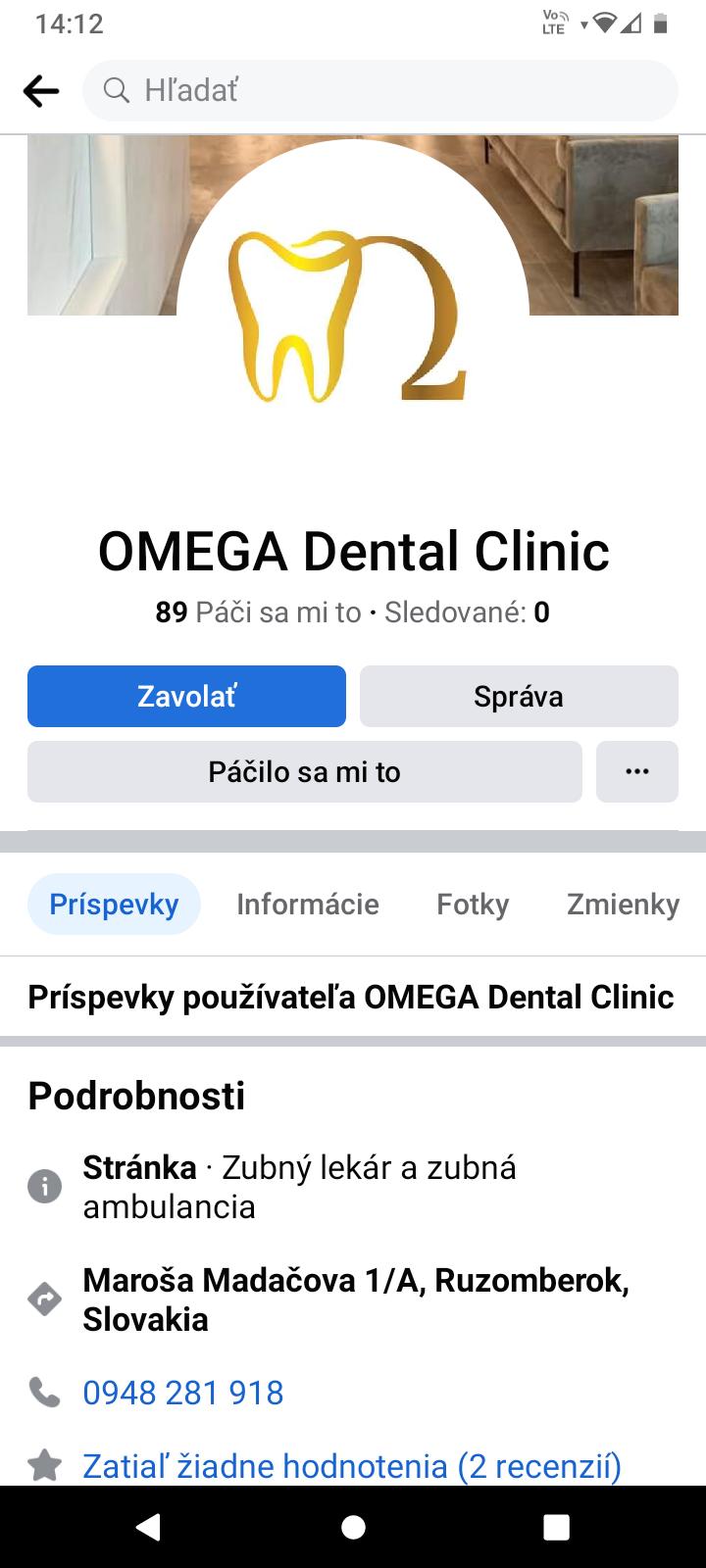
Task: Tap the system home button
Action: tap(353, 1527)
